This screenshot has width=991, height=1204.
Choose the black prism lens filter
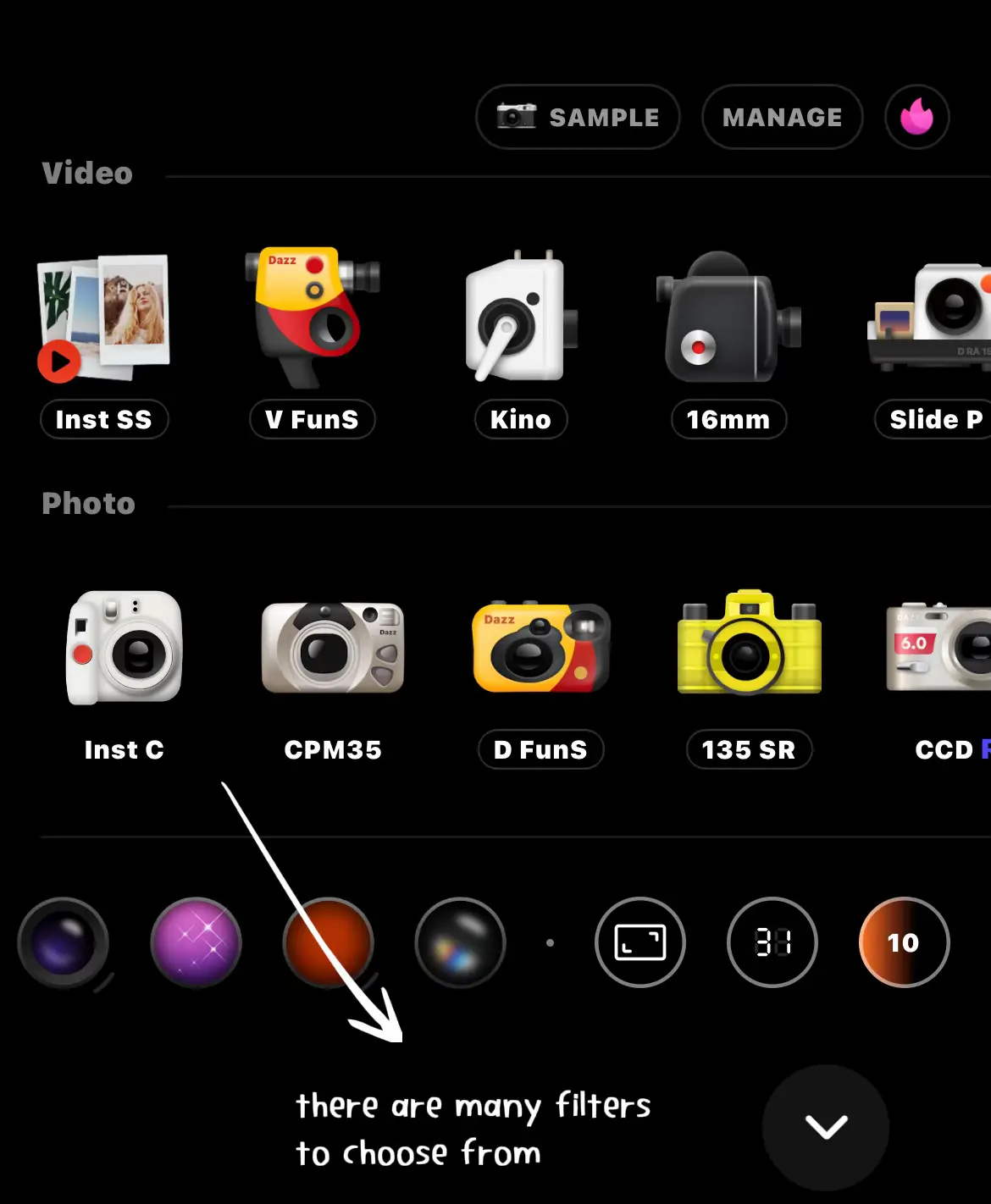[x=461, y=942]
